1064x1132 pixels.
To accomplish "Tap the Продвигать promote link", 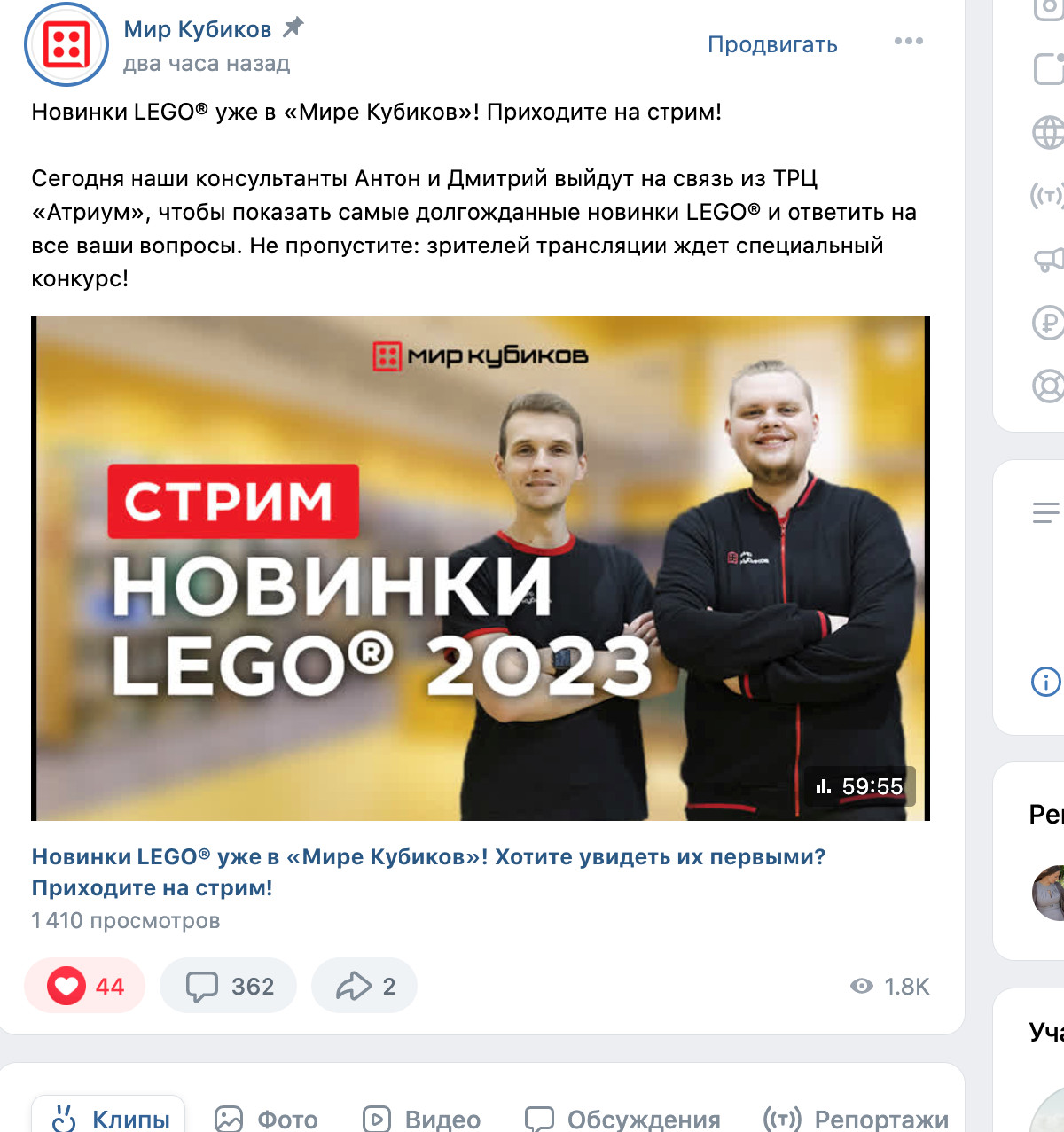I will click(x=772, y=44).
